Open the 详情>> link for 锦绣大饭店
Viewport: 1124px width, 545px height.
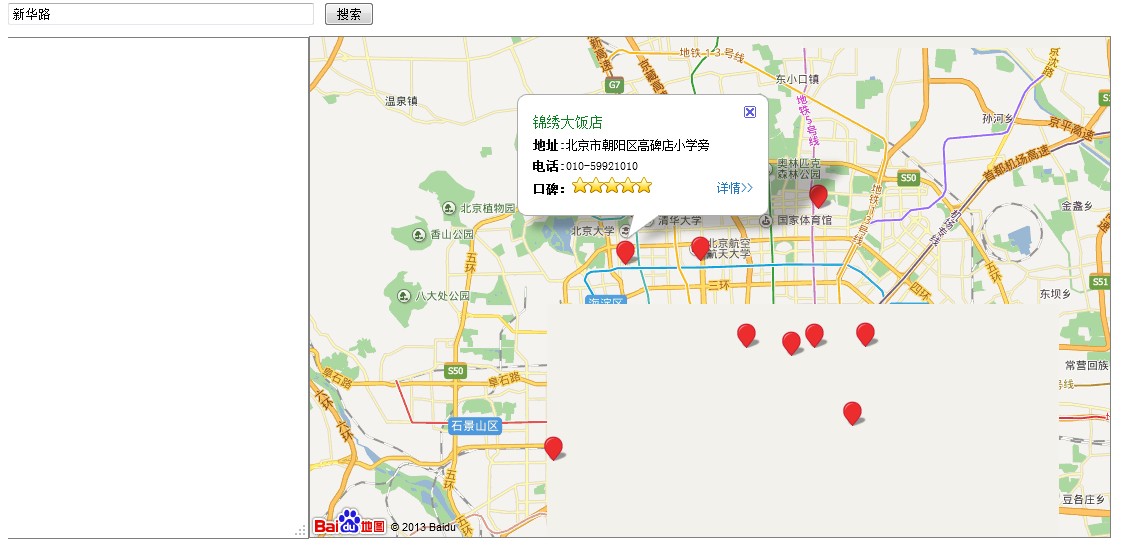(734, 187)
